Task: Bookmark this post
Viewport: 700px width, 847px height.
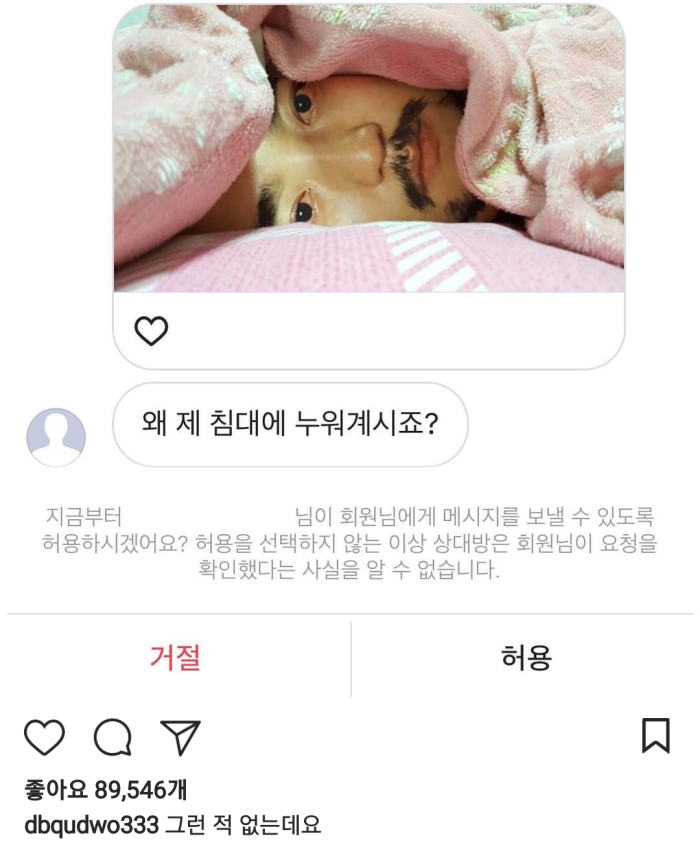Action: tap(655, 735)
